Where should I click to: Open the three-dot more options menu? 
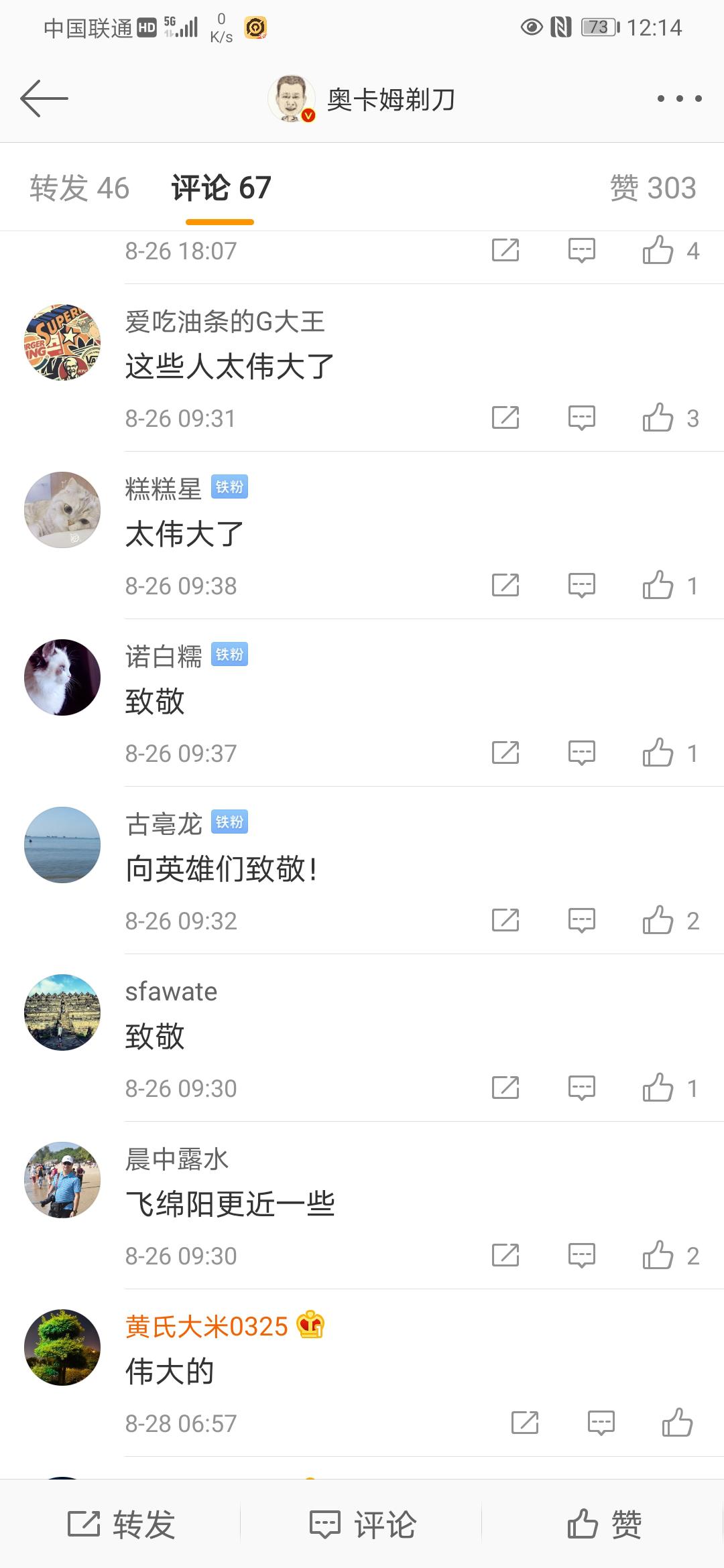click(x=678, y=99)
